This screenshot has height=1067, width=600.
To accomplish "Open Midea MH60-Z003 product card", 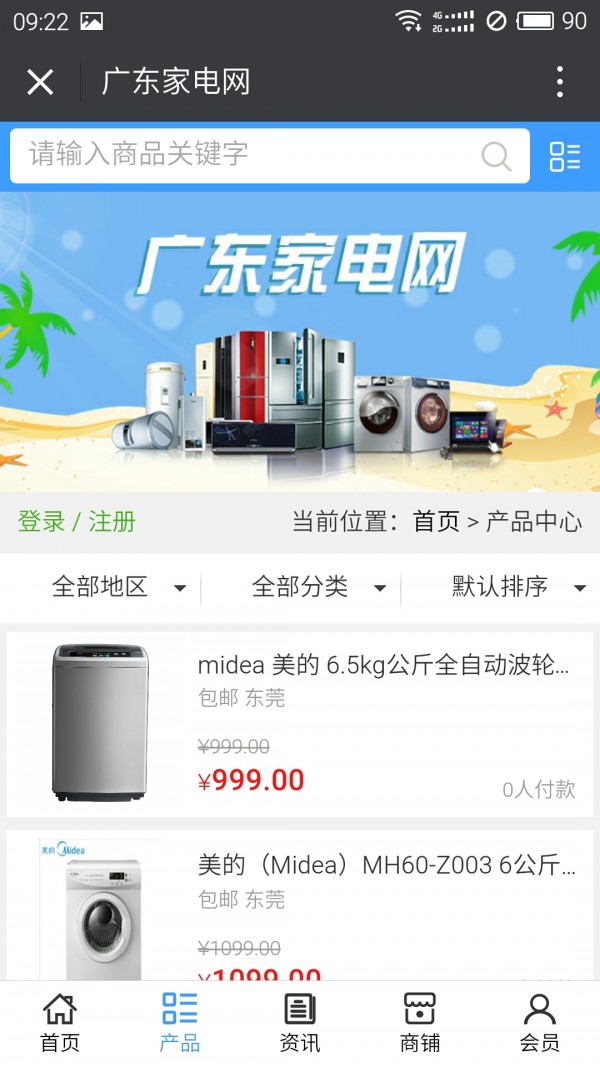I will (x=384, y=865).
